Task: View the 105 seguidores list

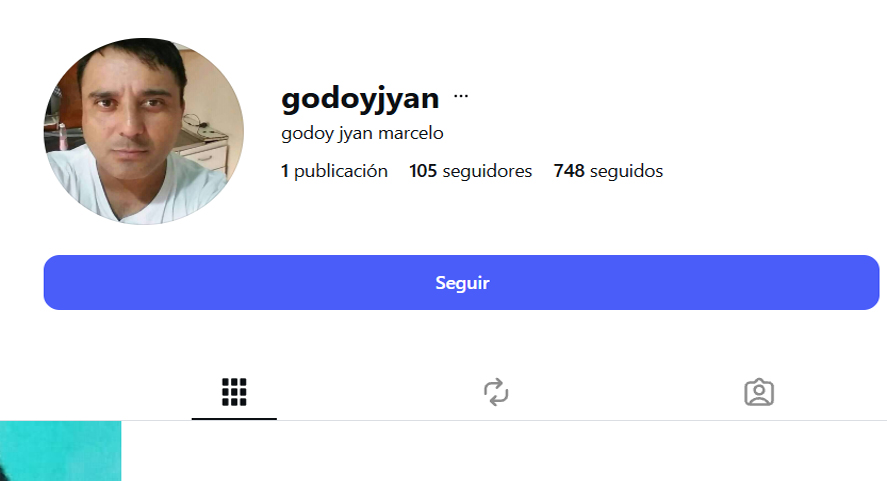Action: [471, 171]
